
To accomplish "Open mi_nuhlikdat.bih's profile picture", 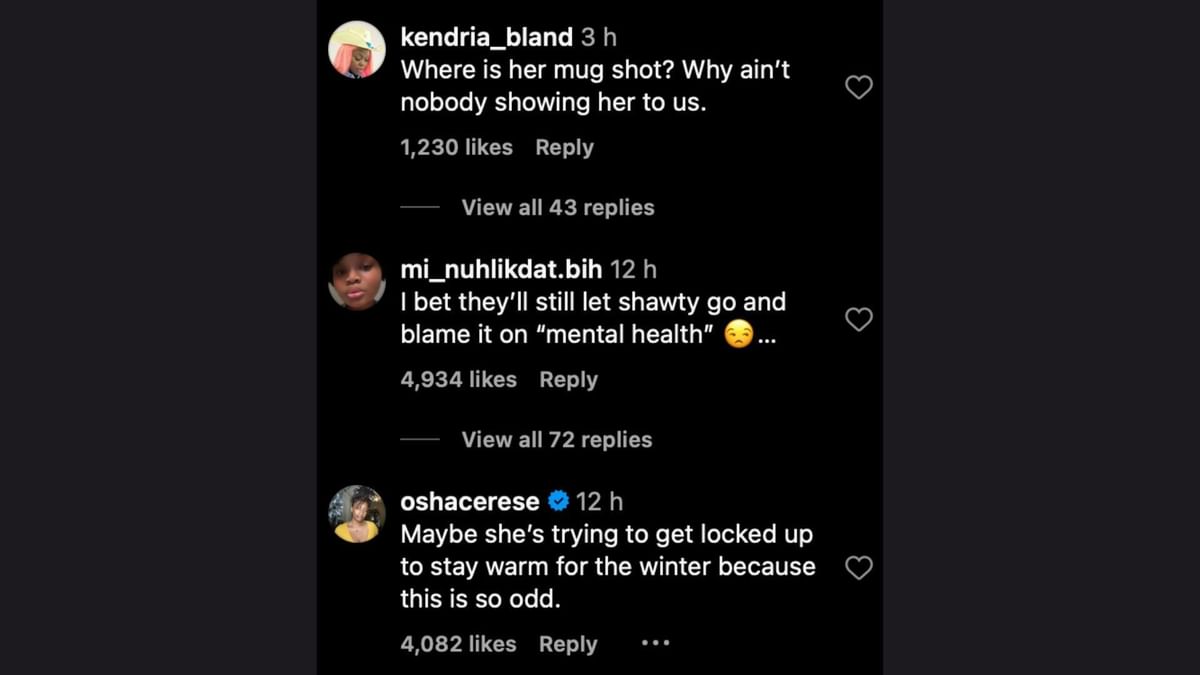I will click(x=357, y=281).
